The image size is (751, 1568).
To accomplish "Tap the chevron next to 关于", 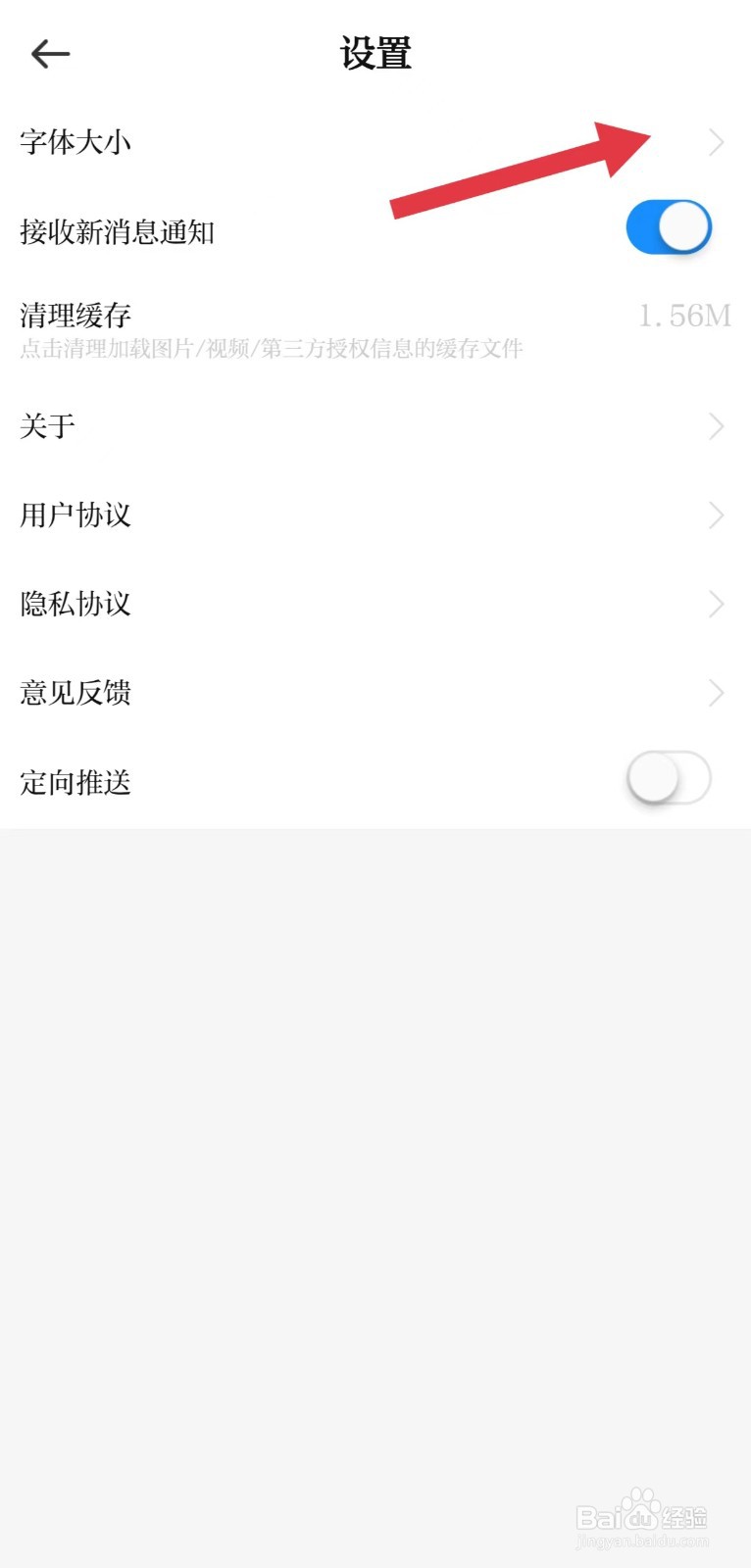I will pos(717,426).
